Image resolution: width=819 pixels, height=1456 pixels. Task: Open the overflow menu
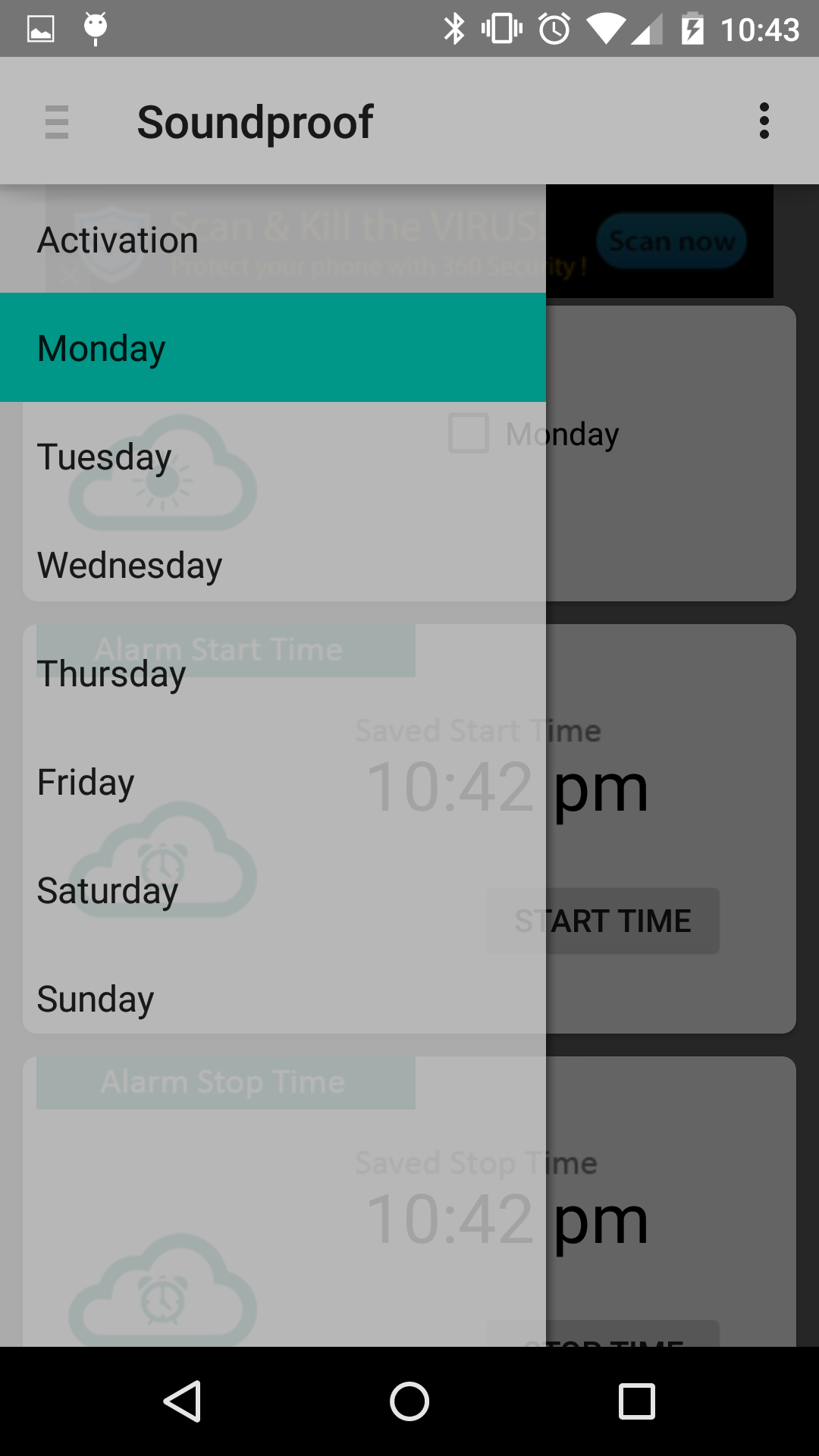point(764,121)
